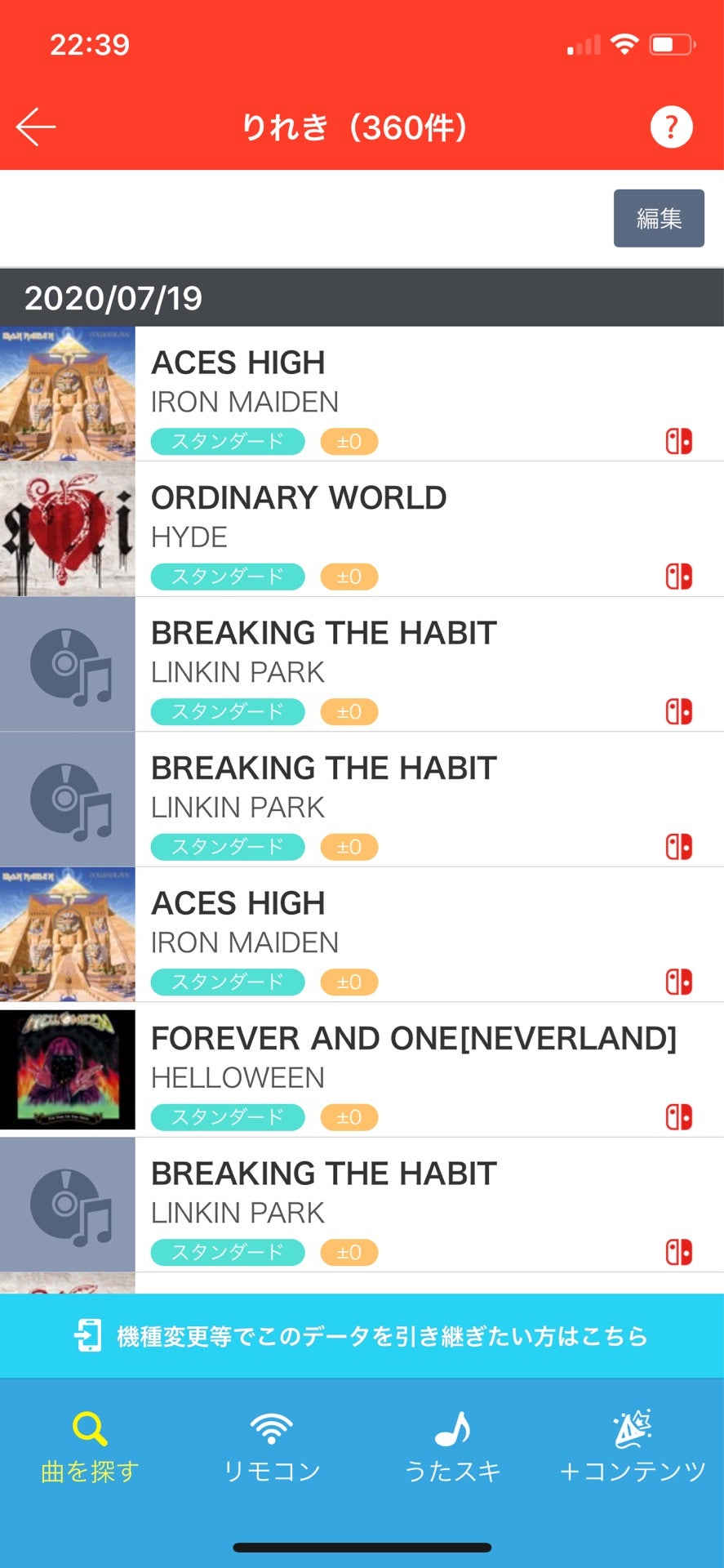Screen dimensions: 724x1568
Task: Switch to the リモコン tab
Action: 271,1448
